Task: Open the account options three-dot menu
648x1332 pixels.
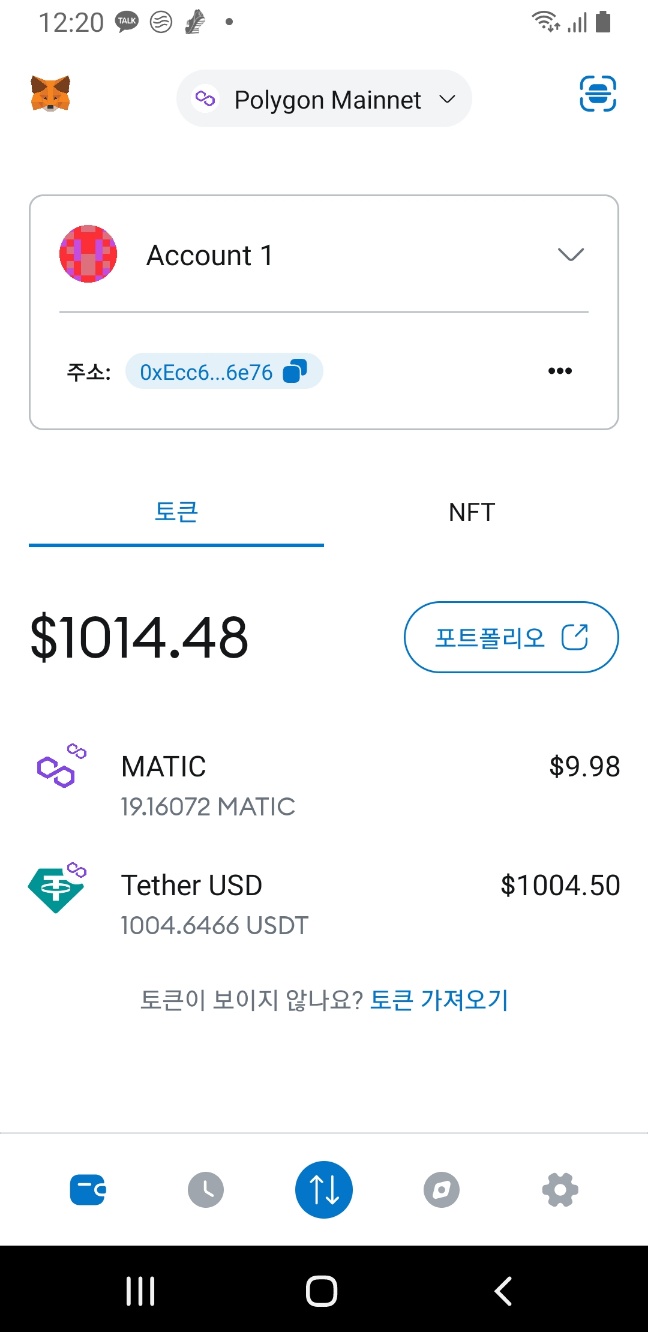Action: [560, 372]
